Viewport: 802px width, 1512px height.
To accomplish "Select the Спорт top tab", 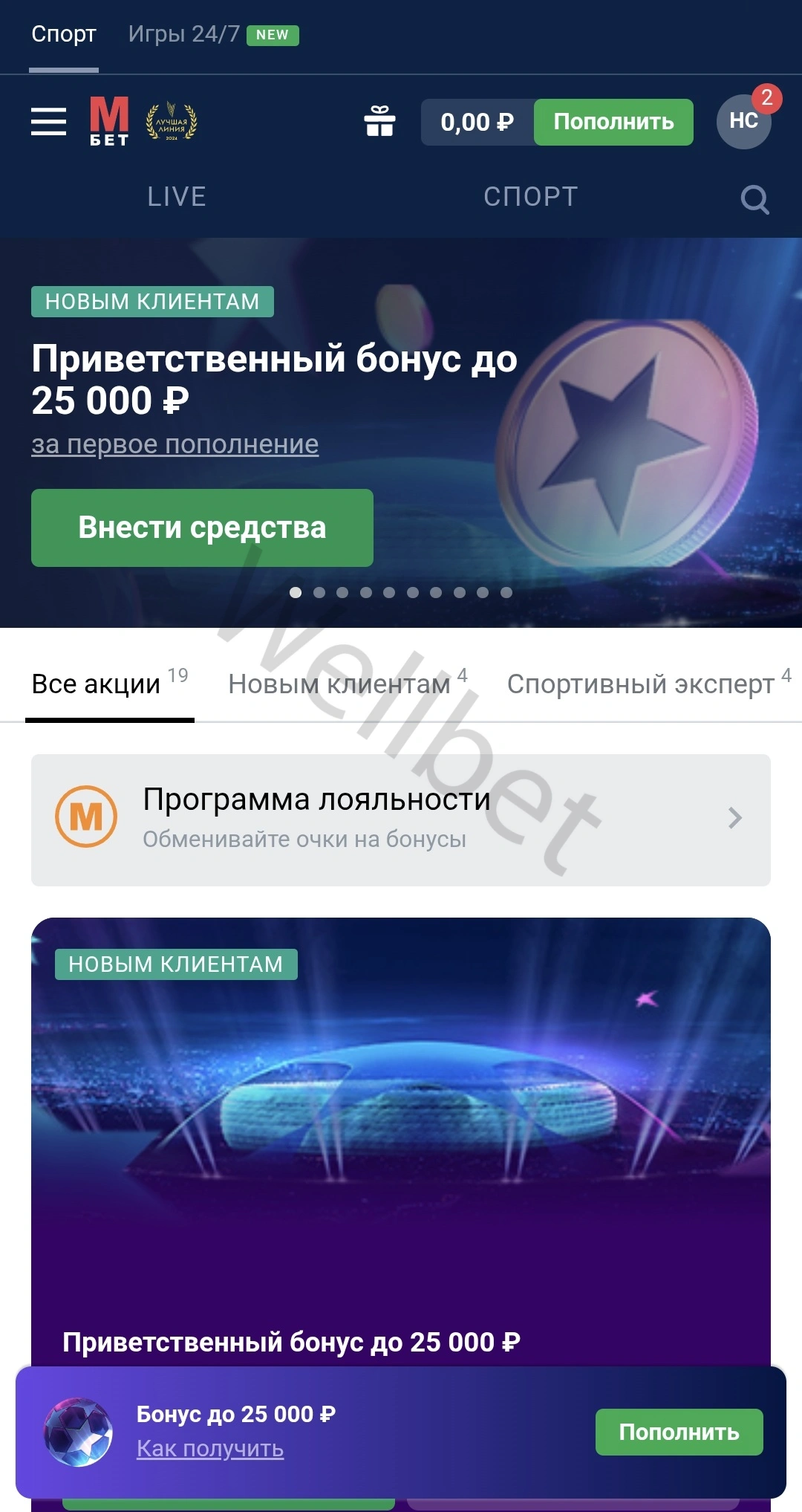I will click(x=64, y=34).
